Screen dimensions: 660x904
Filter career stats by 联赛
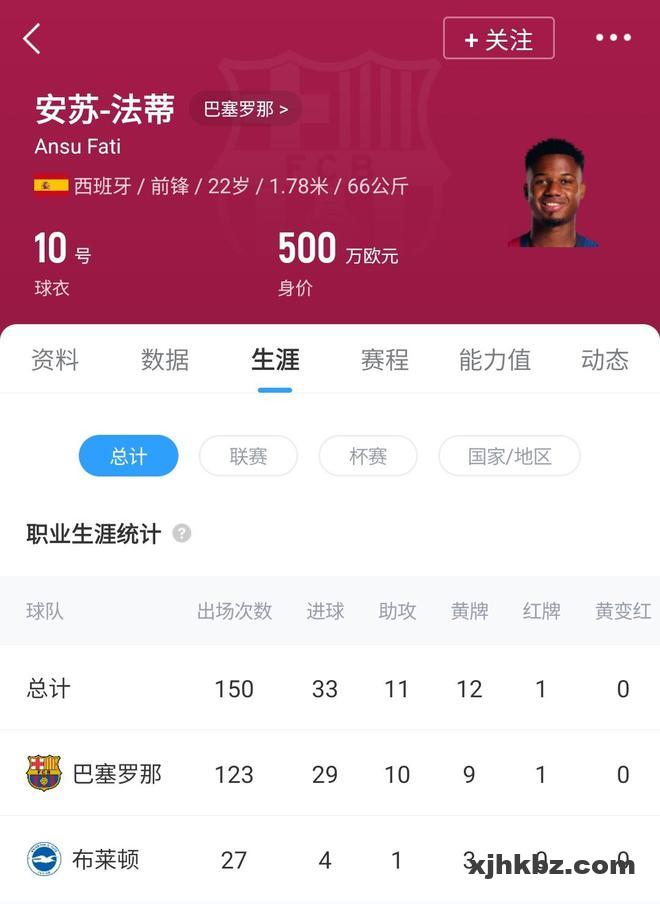(x=248, y=456)
